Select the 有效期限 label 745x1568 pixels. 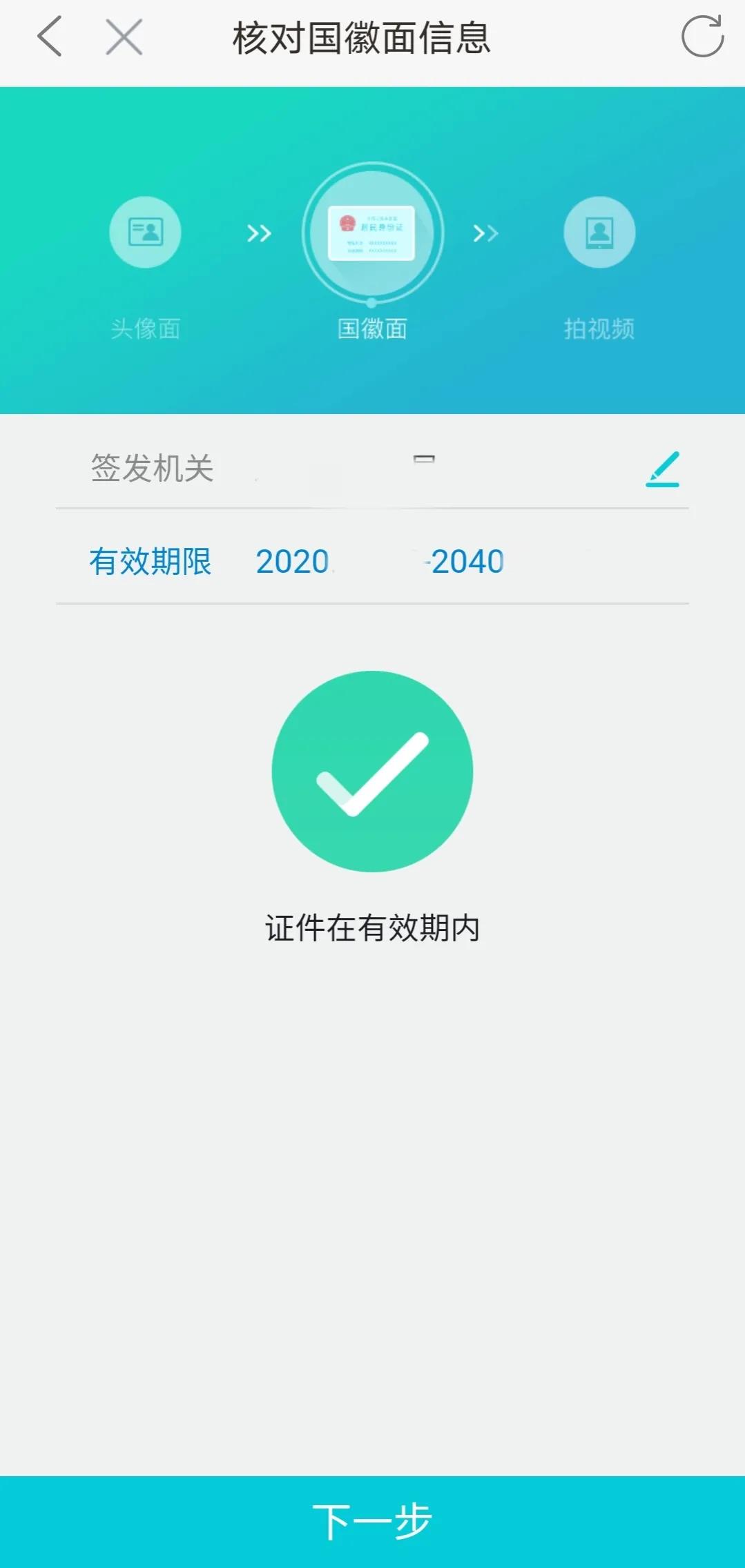[x=151, y=561]
